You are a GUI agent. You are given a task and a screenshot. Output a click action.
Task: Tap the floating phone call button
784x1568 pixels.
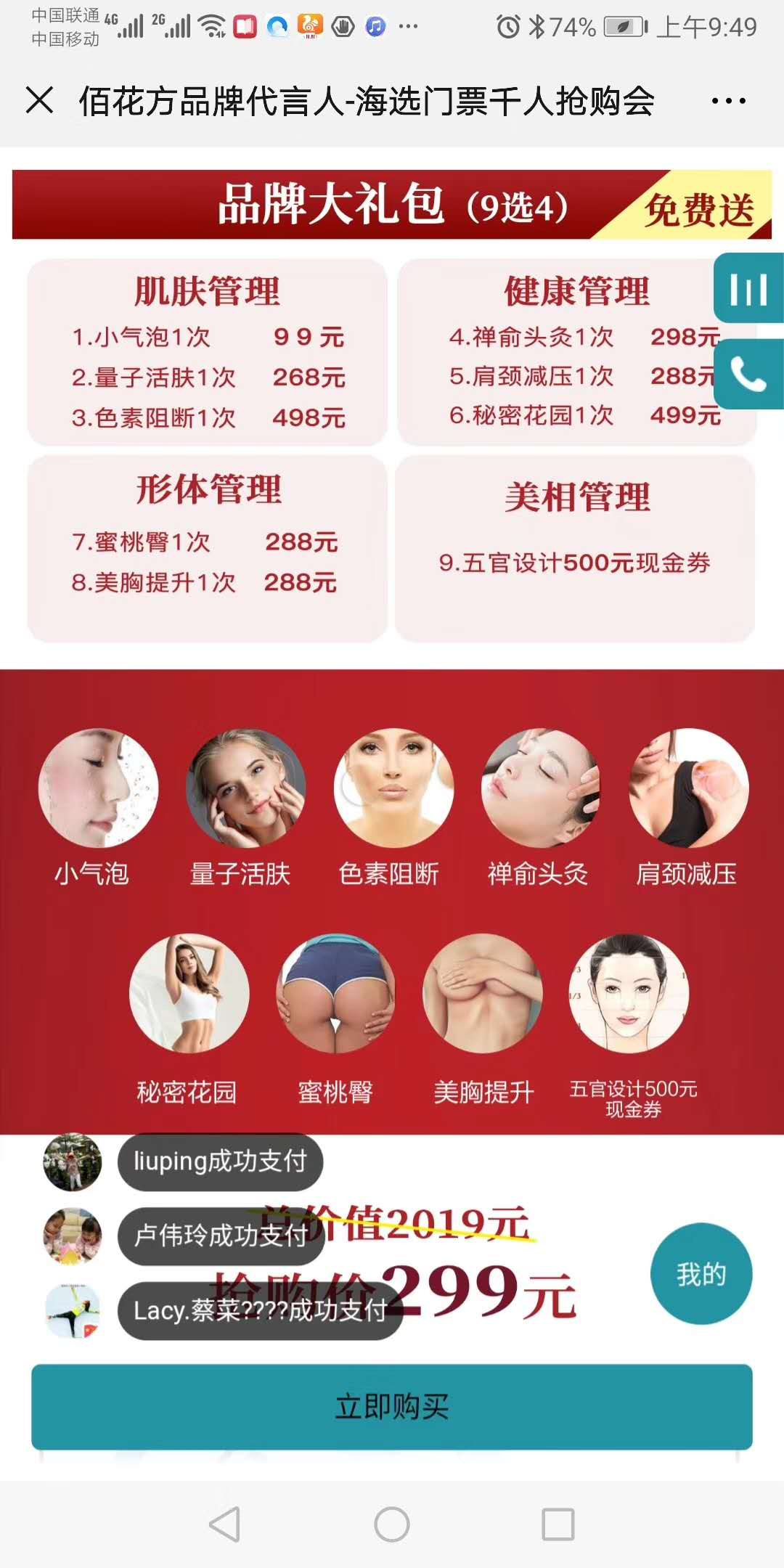pos(748,375)
